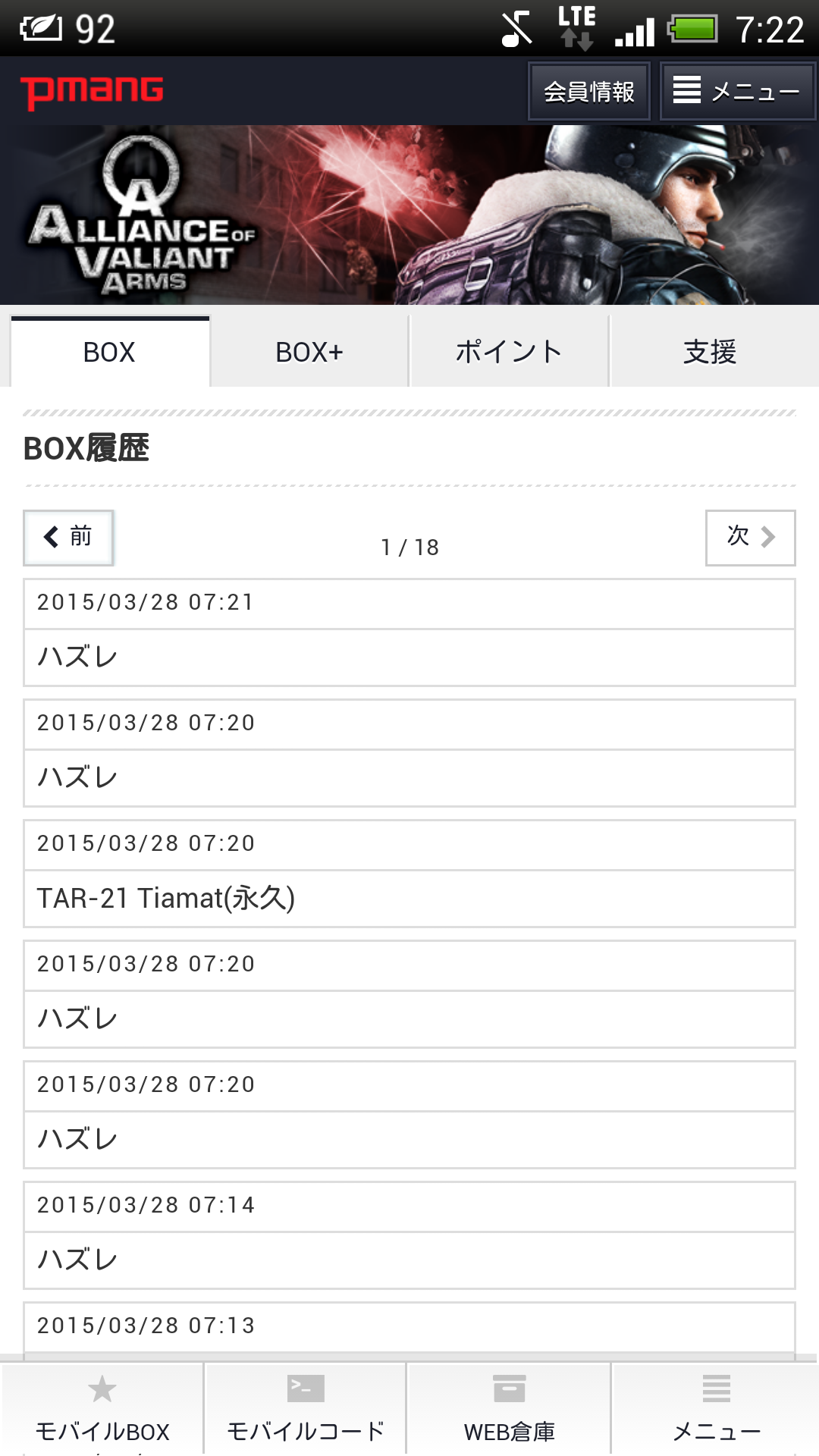Open the bottom bar メニュー item
The width and height of the screenshot is (819, 1456).
716,1409
